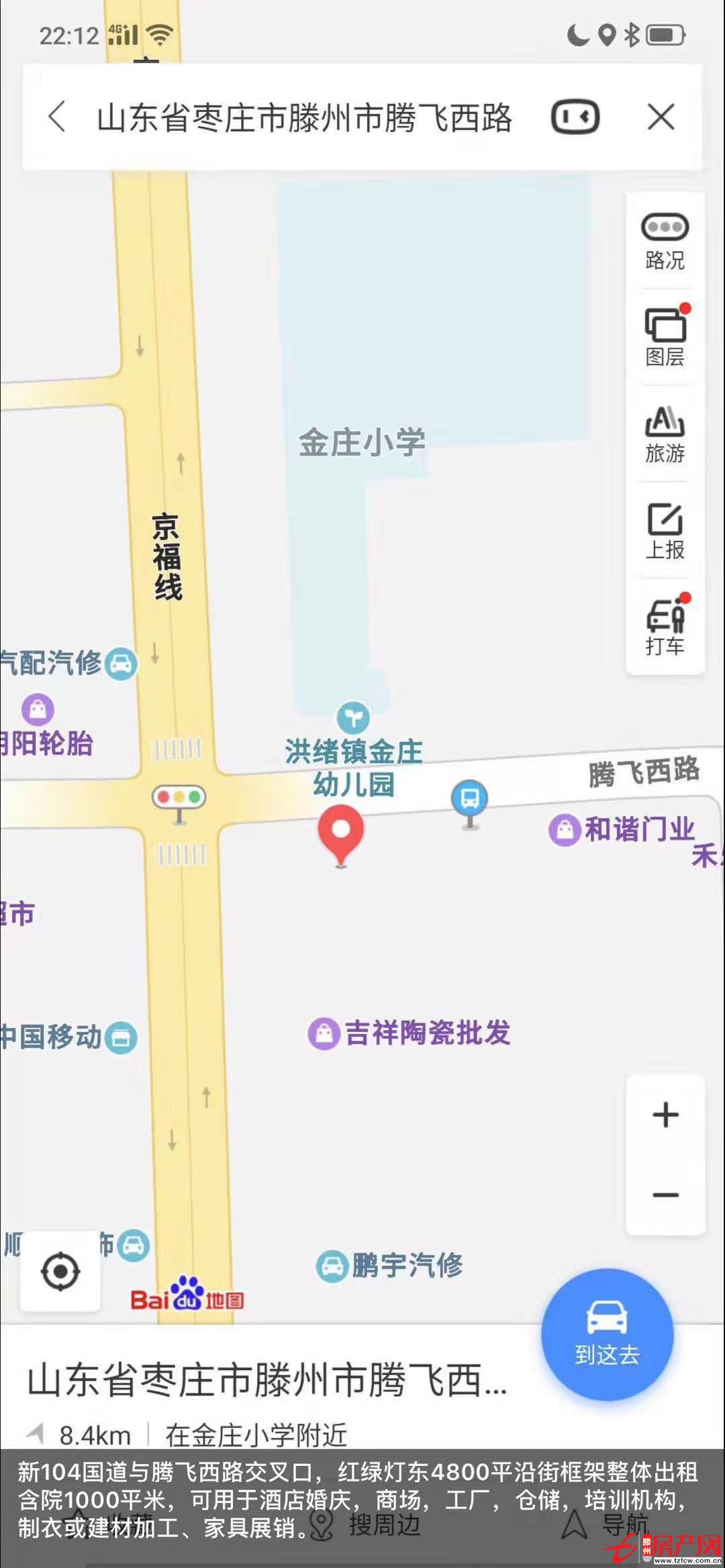Tap the 到这去 go-here button
Image resolution: width=725 pixels, height=1568 pixels.
click(x=607, y=1334)
